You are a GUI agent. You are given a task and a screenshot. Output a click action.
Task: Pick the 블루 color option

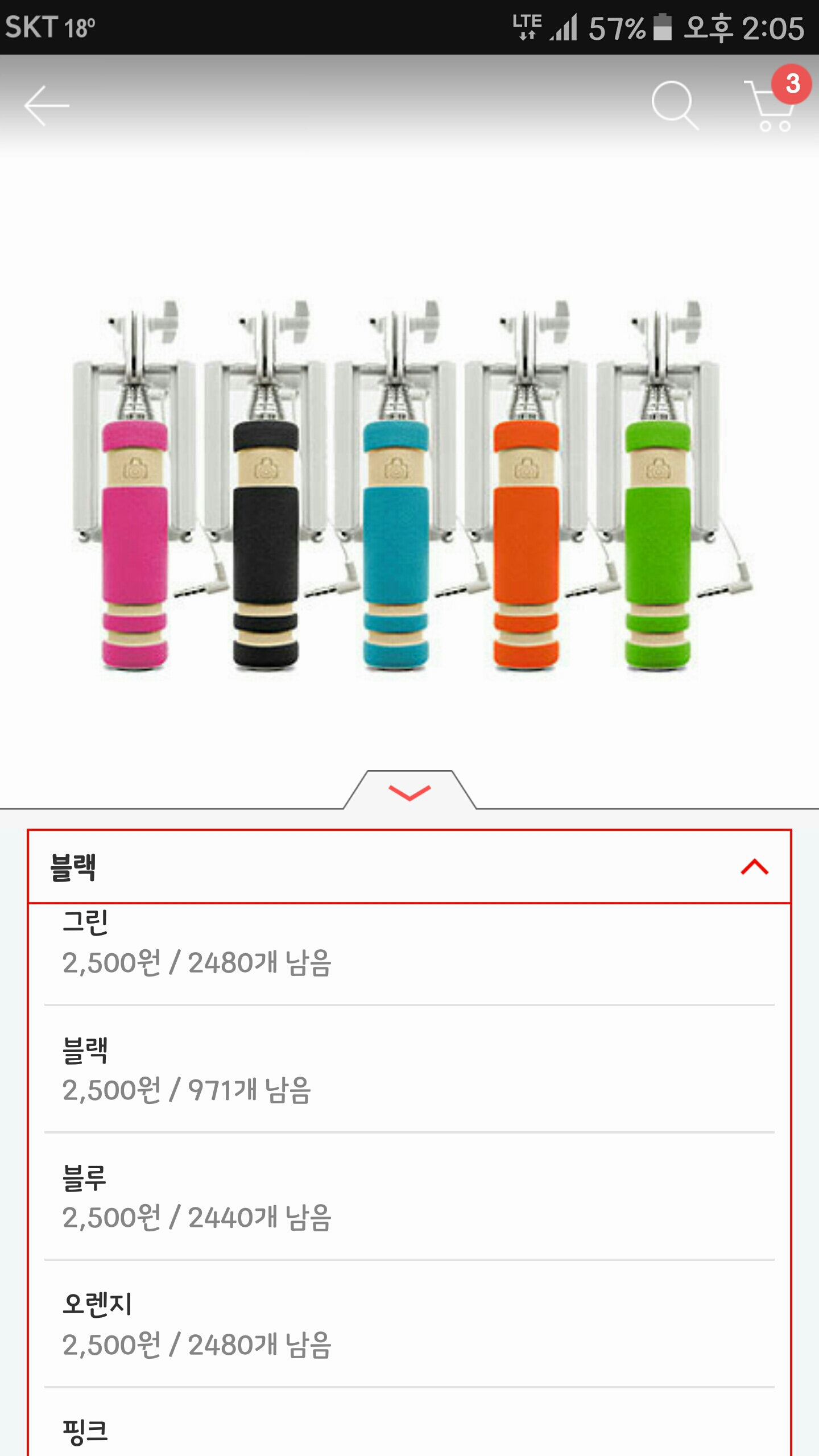pyautogui.click(x=409, y=1197)
